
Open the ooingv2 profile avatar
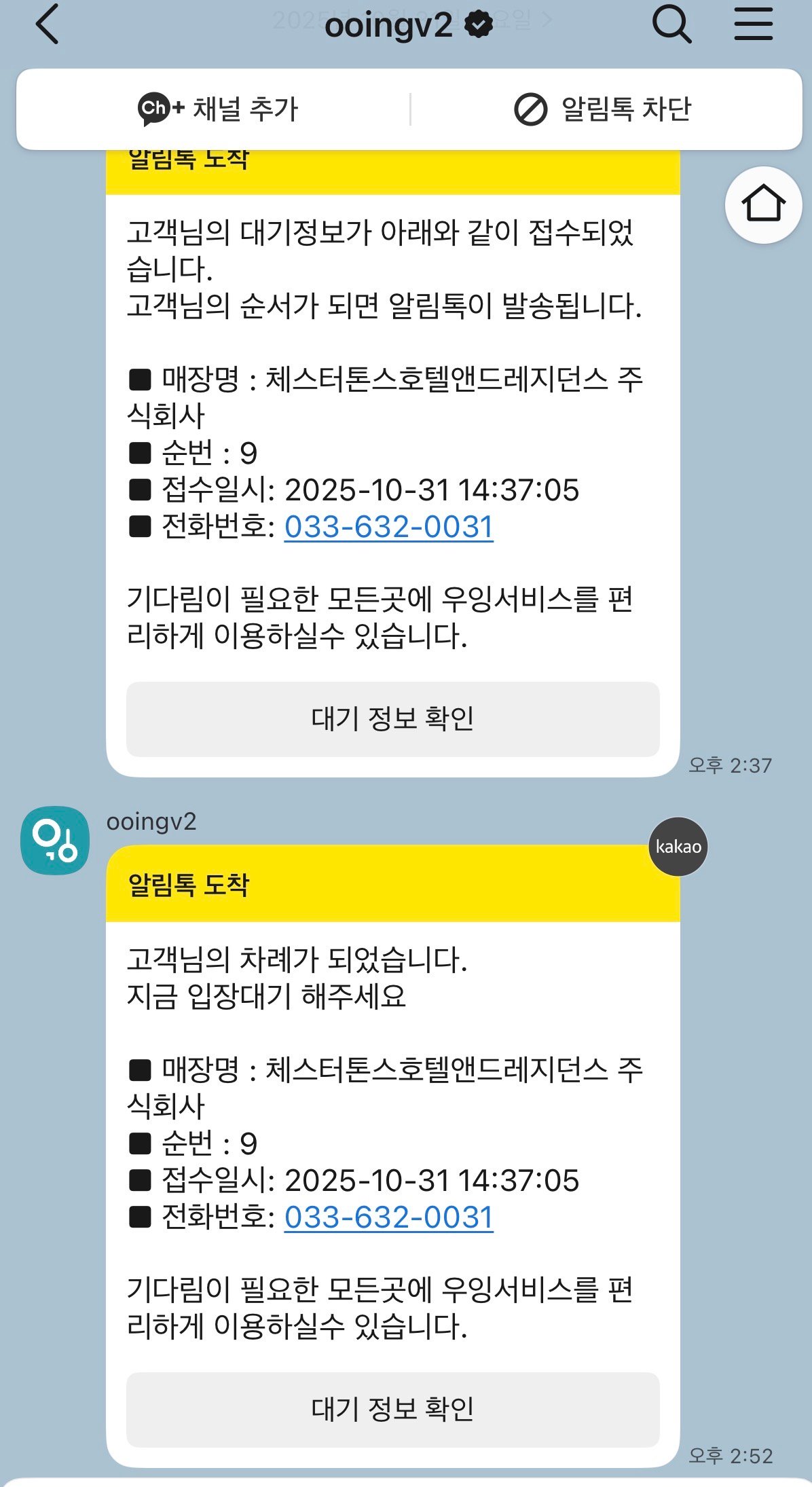click(x=55, y=840)
